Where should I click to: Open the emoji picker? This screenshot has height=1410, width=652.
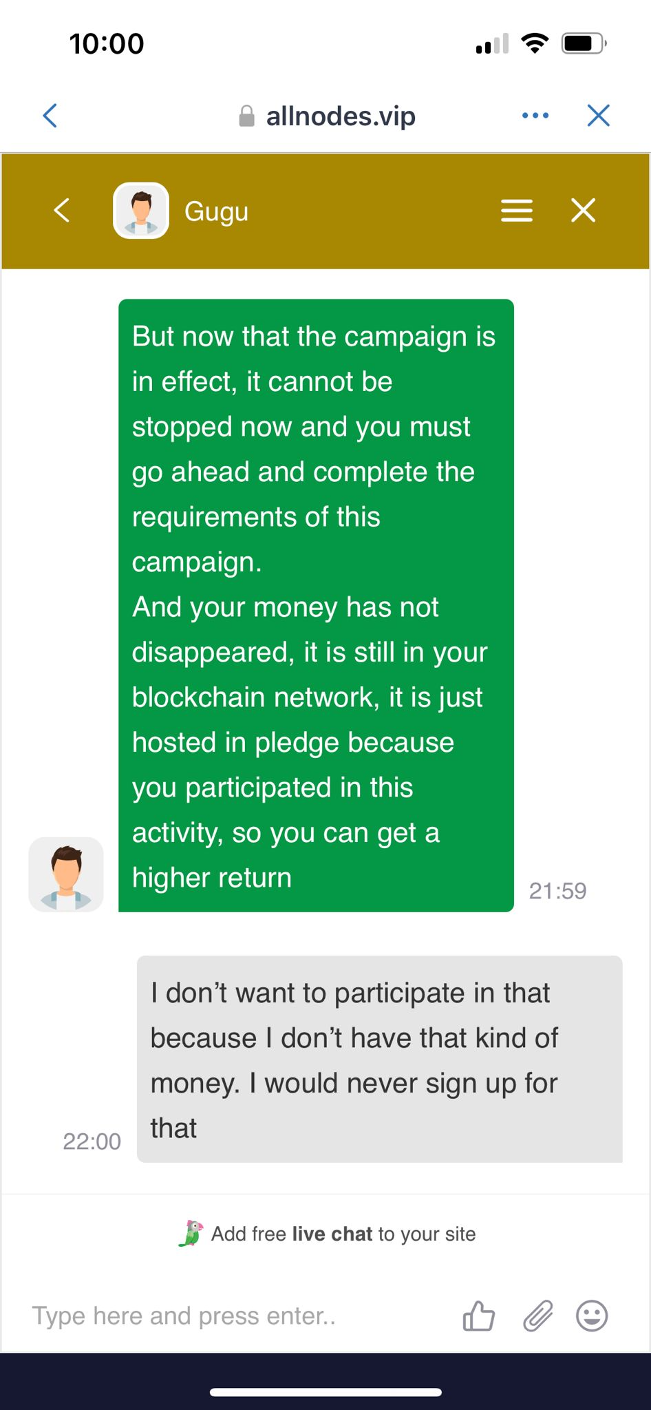point(592,1316)
